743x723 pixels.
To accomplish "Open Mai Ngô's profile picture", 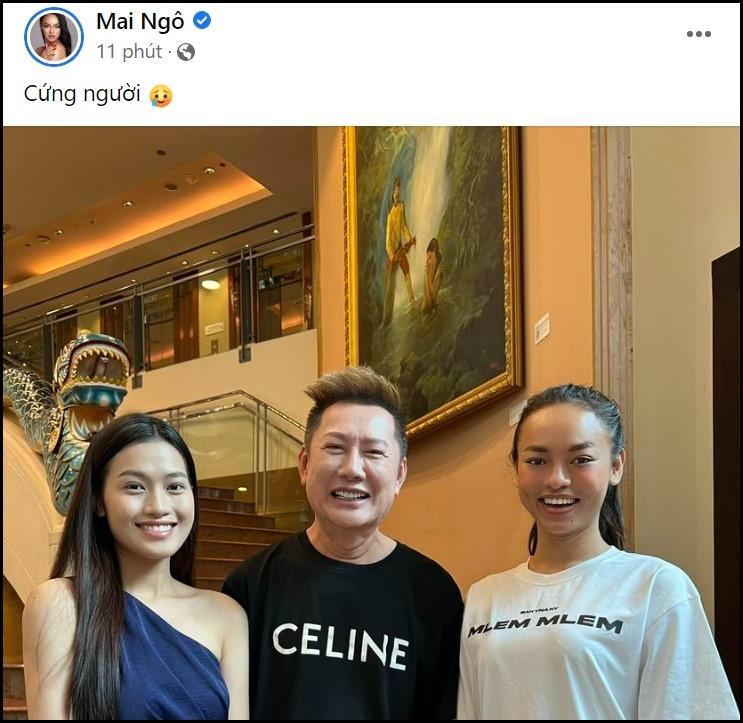I will [53, 37].
